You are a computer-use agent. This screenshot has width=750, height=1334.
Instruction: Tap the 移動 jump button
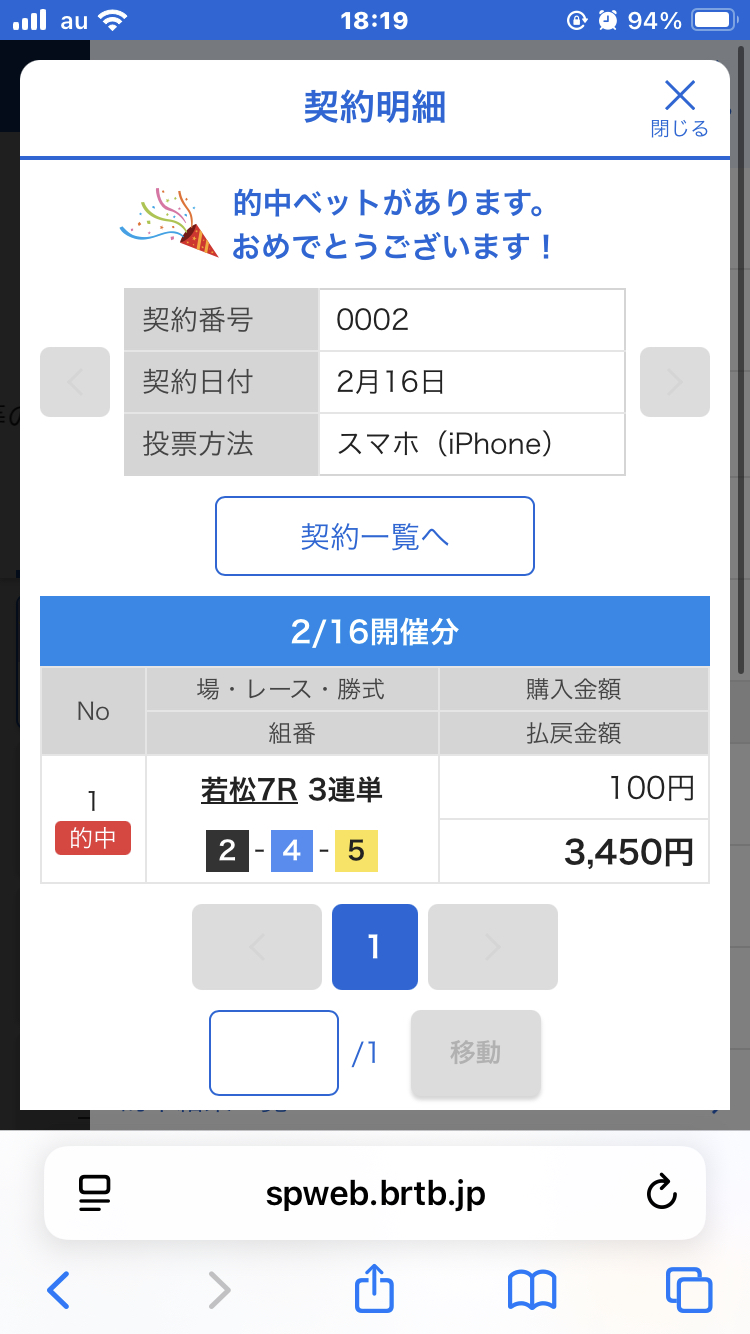click(x=476, y=1053)
